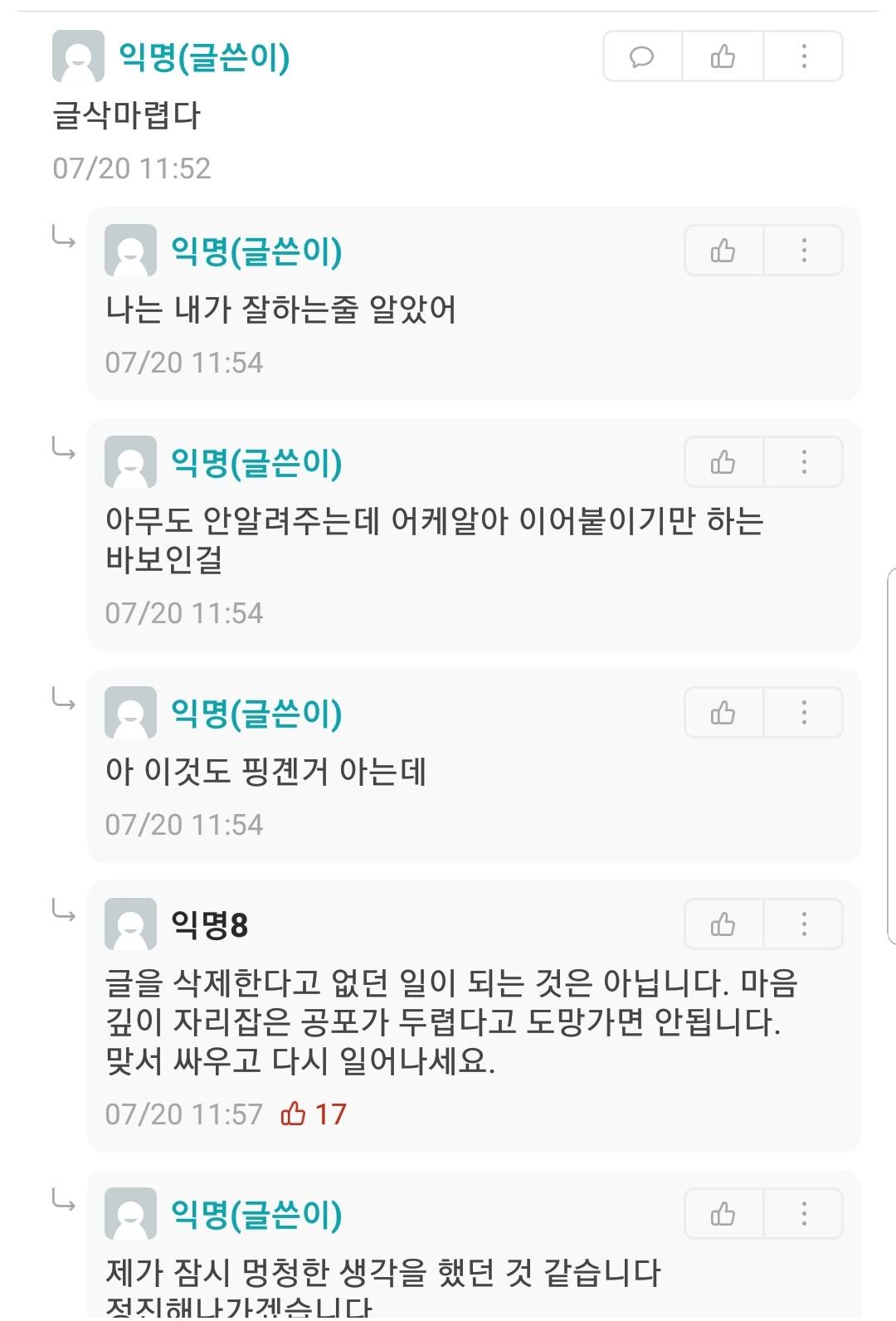Like the reply '아 이것도 핑곈거 아는데'
This screenshot has width=896, height=1321.
723,713
